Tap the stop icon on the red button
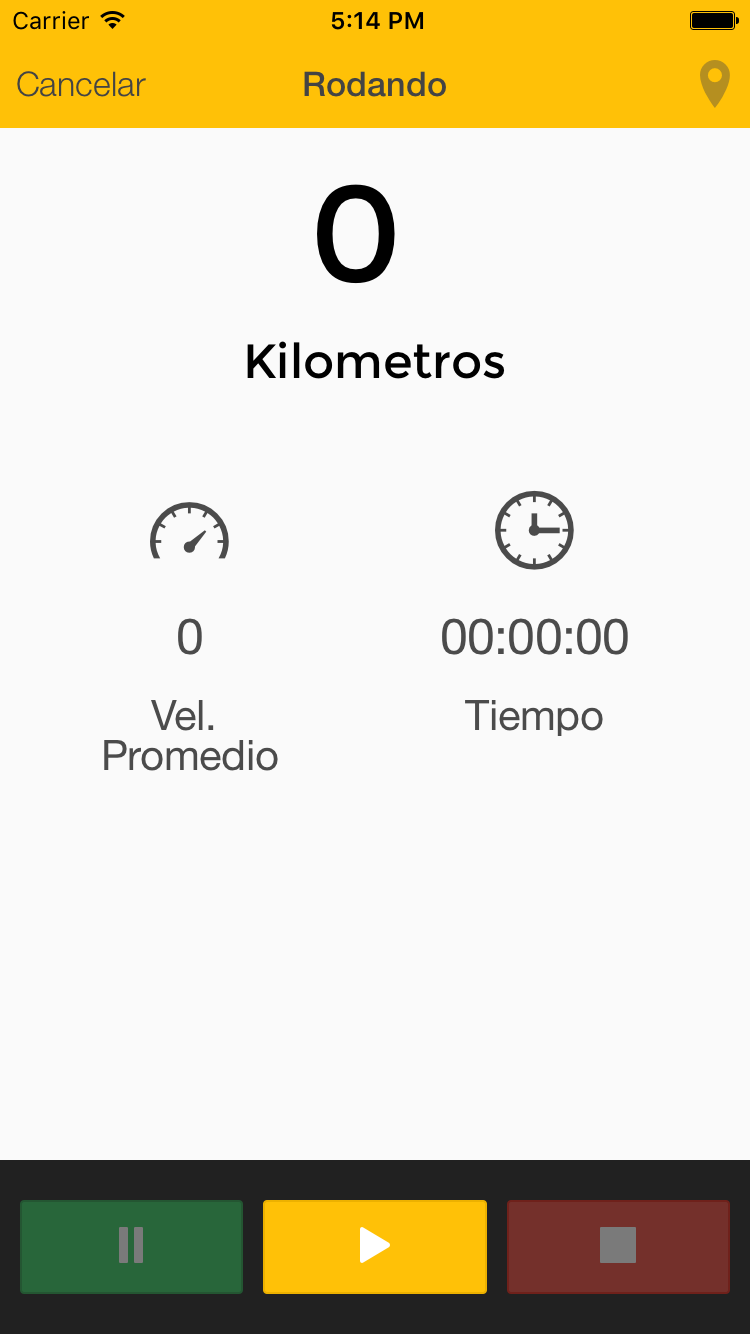750x1334 pixels. (x=617, y=1246)
